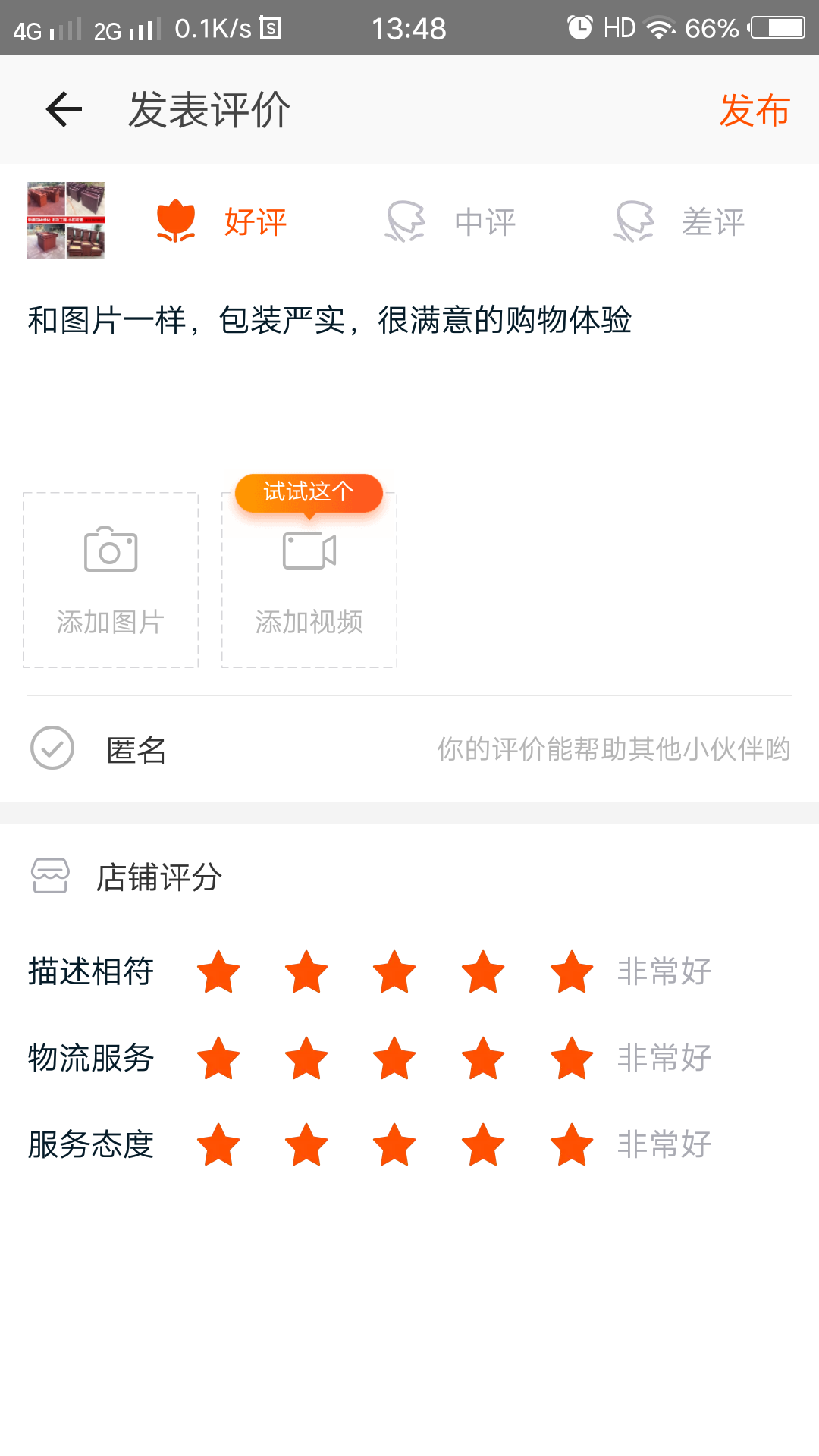This screenshot has height=1456, width=819.
Task: Set 描述相符 rating to five stars
Action: point(572,971)
